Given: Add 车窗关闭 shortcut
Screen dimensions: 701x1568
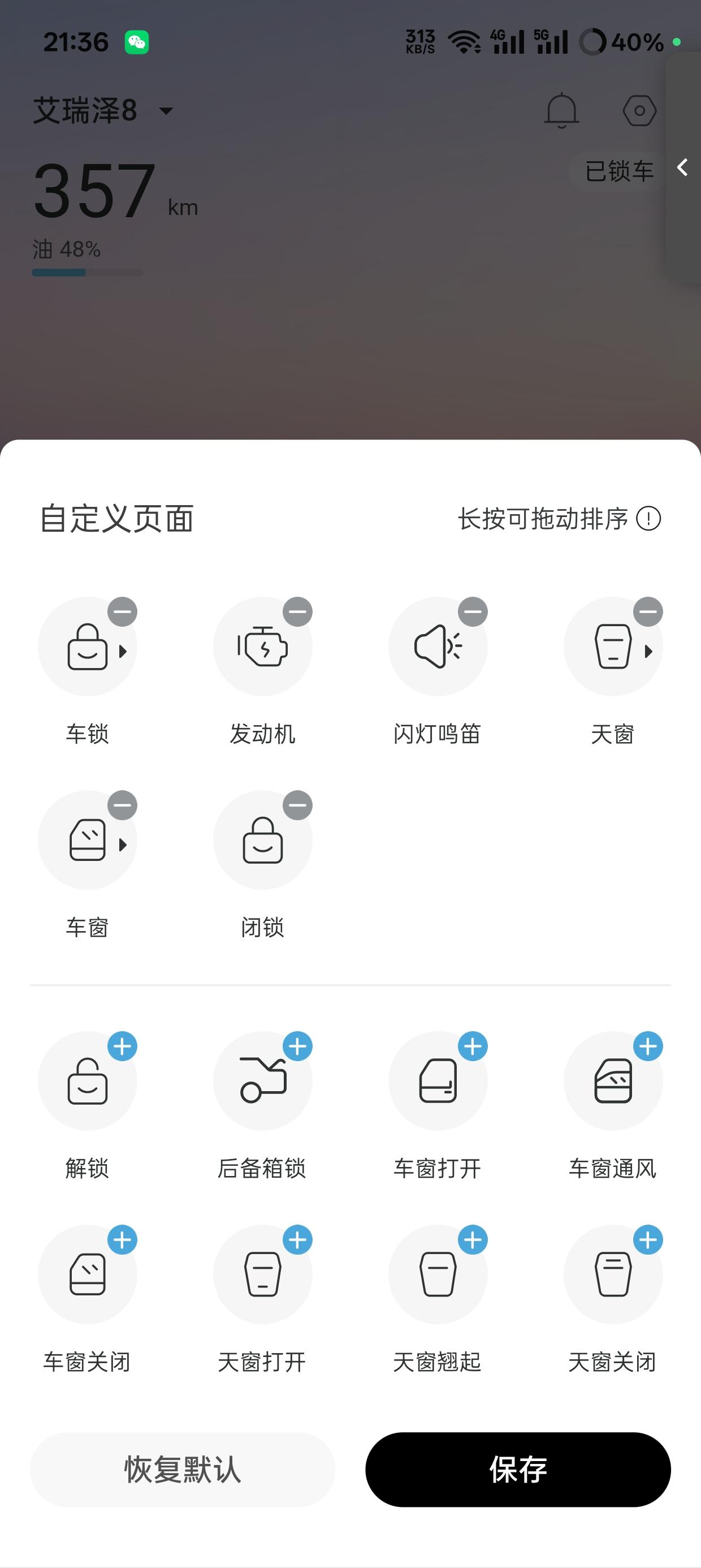Looking at the screenshot, I should 122,1240.
